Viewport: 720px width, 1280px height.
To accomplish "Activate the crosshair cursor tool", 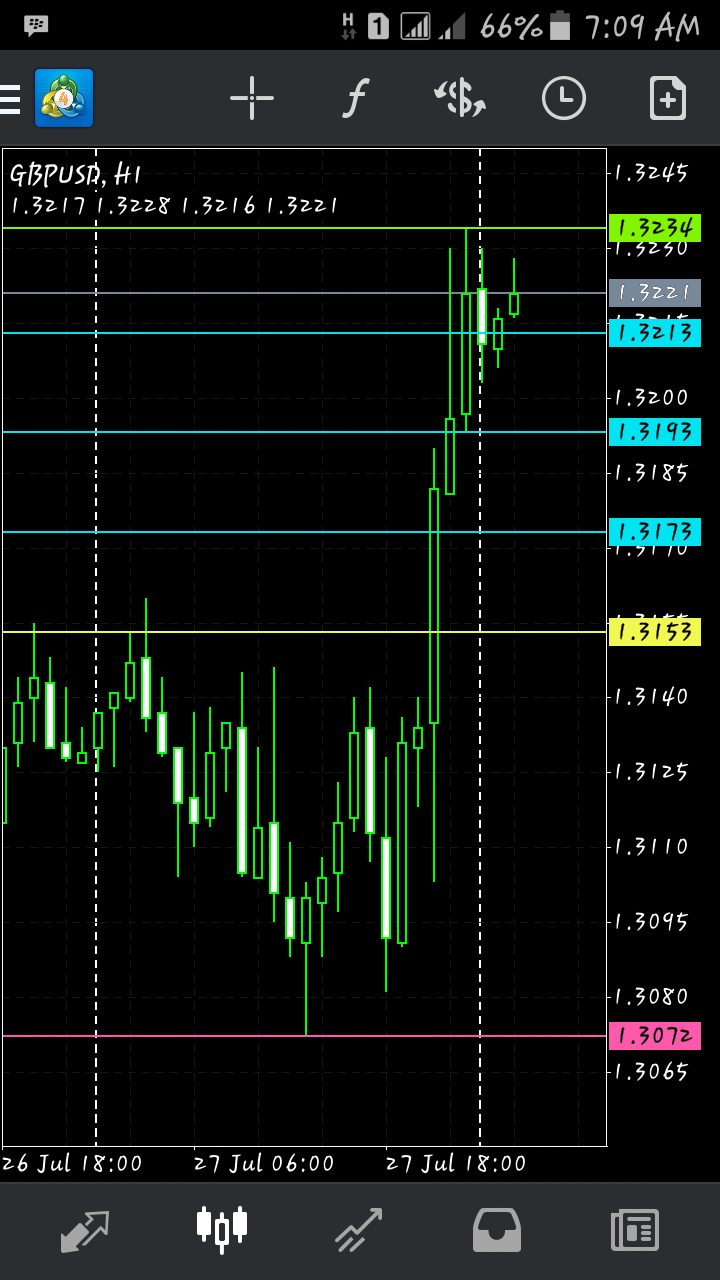I will pyautogui.click(x=252, y=98).
